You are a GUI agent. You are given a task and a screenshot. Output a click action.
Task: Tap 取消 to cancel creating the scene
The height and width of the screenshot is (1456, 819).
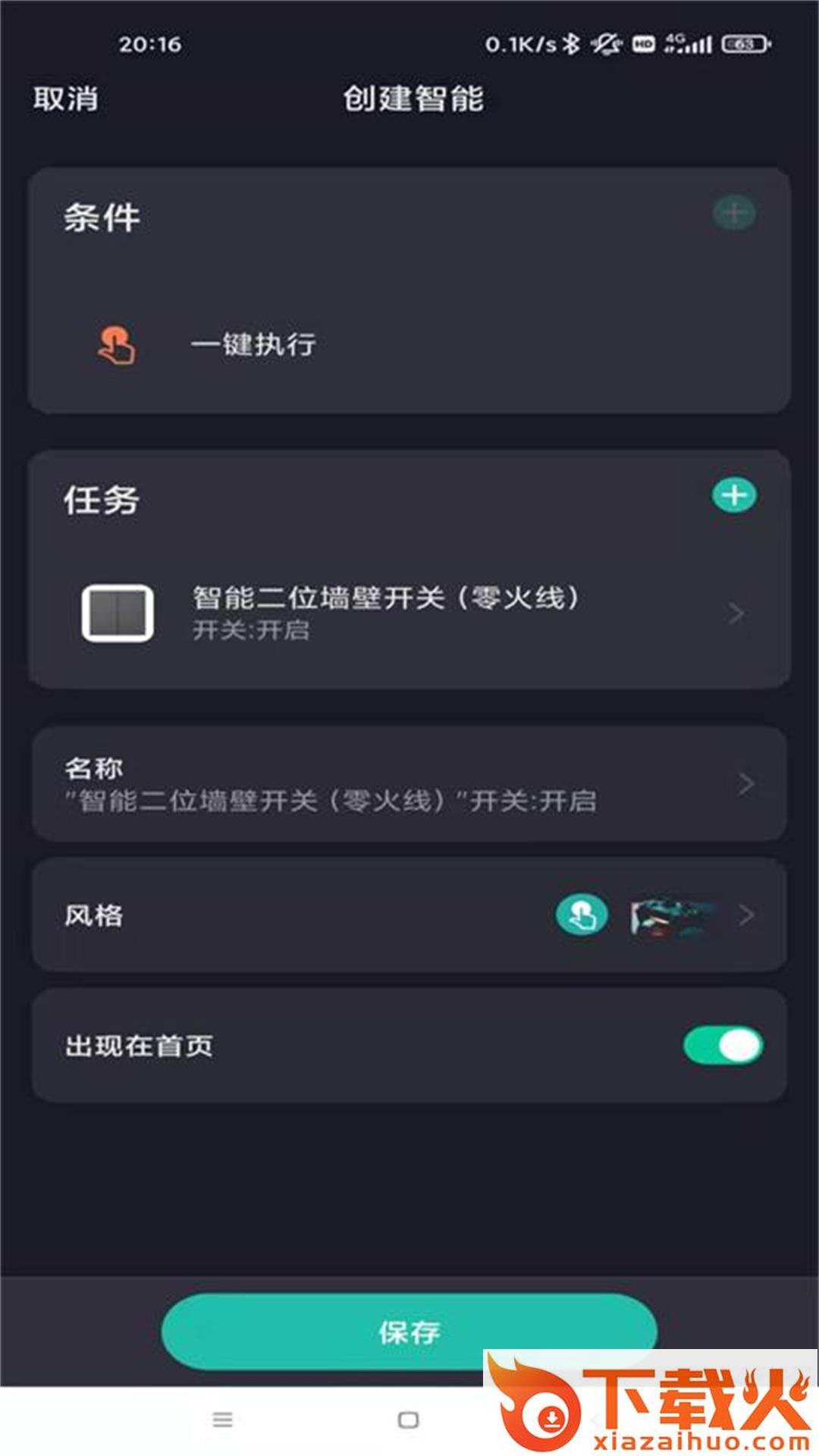[65, 99]
